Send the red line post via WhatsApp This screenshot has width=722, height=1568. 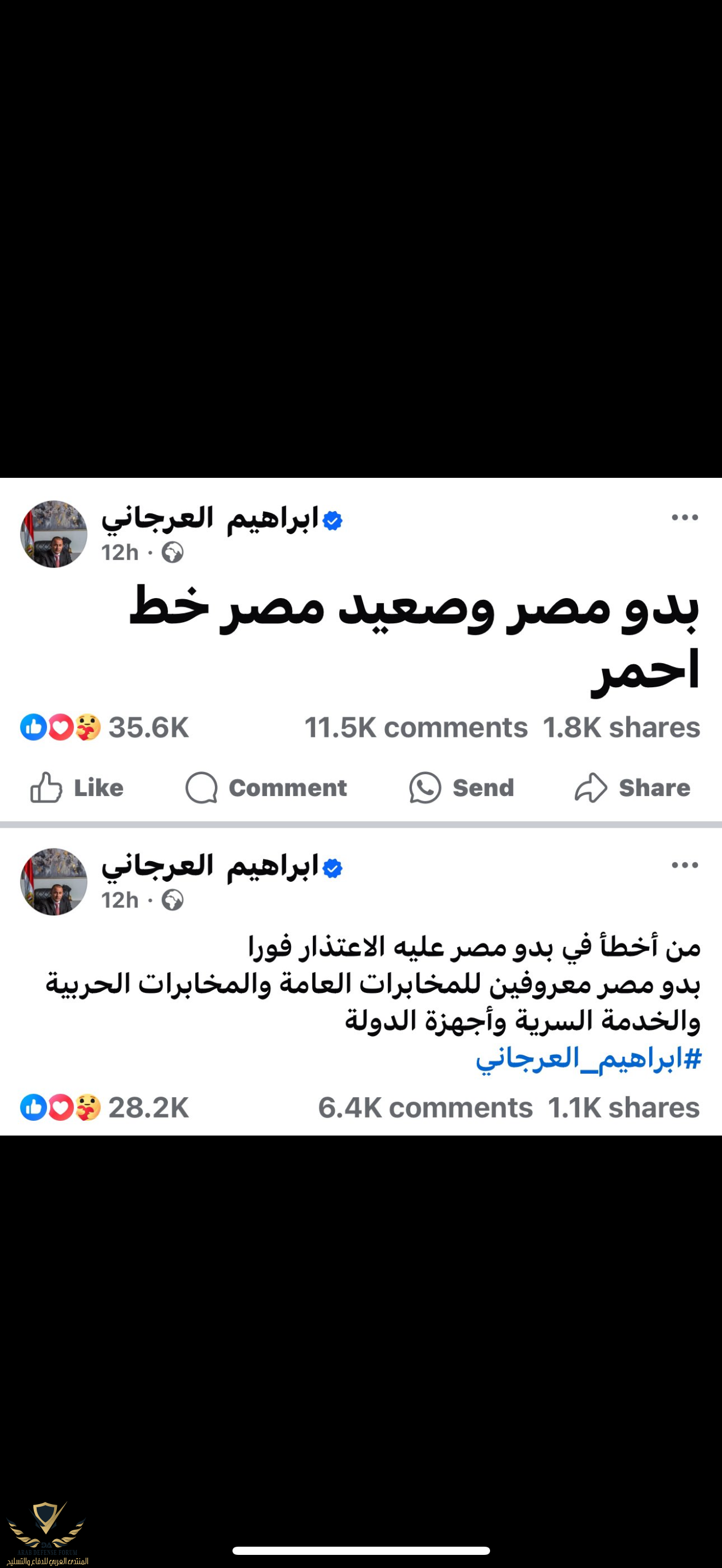[462, 788]
